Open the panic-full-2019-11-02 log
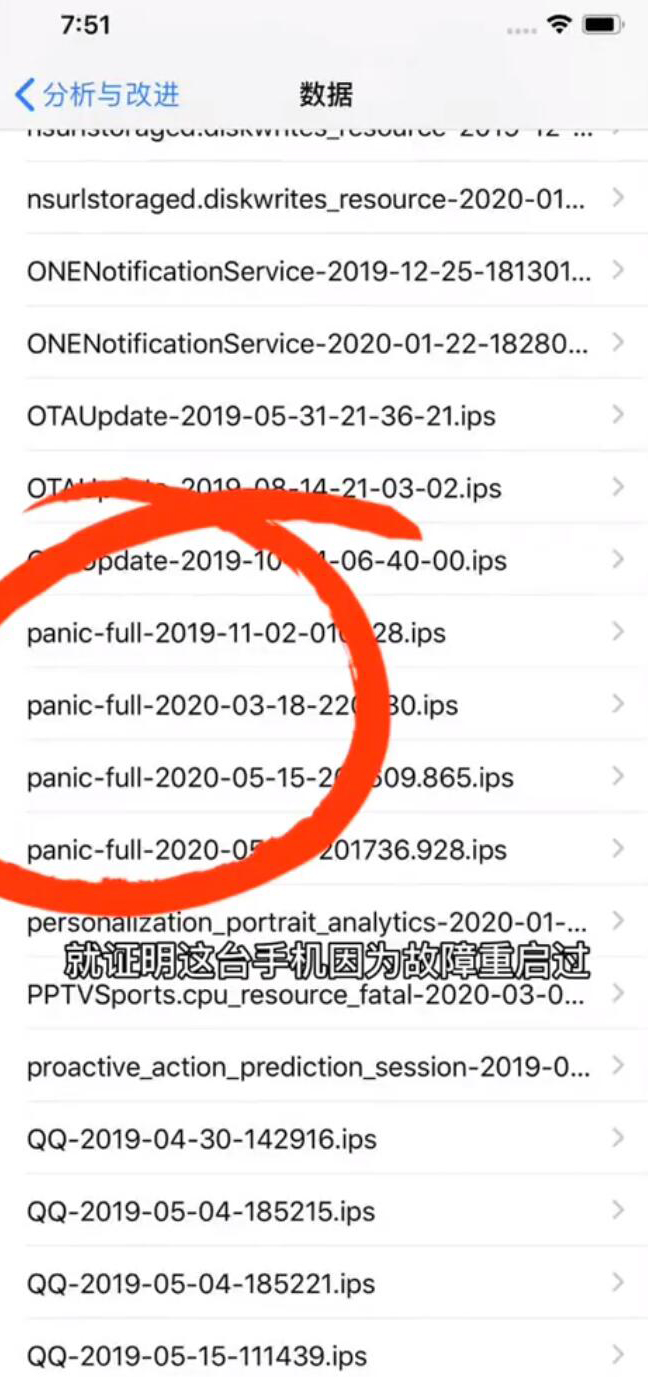648x1377 pixels. (324, 632)
